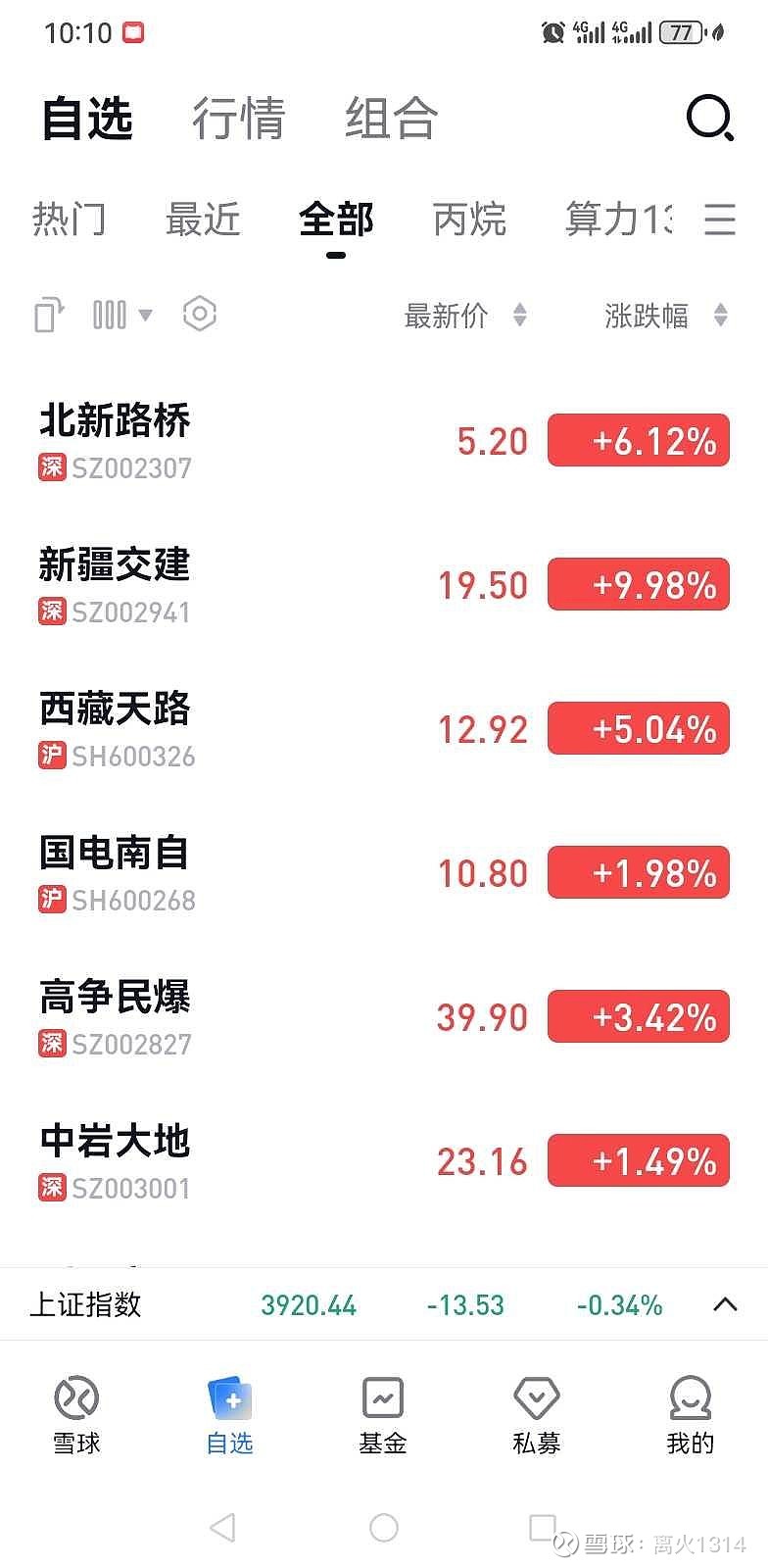This screenshot has height=1568, width=768.
Task: Switch to the 组合 top tab
Action: tap(391, 119)
